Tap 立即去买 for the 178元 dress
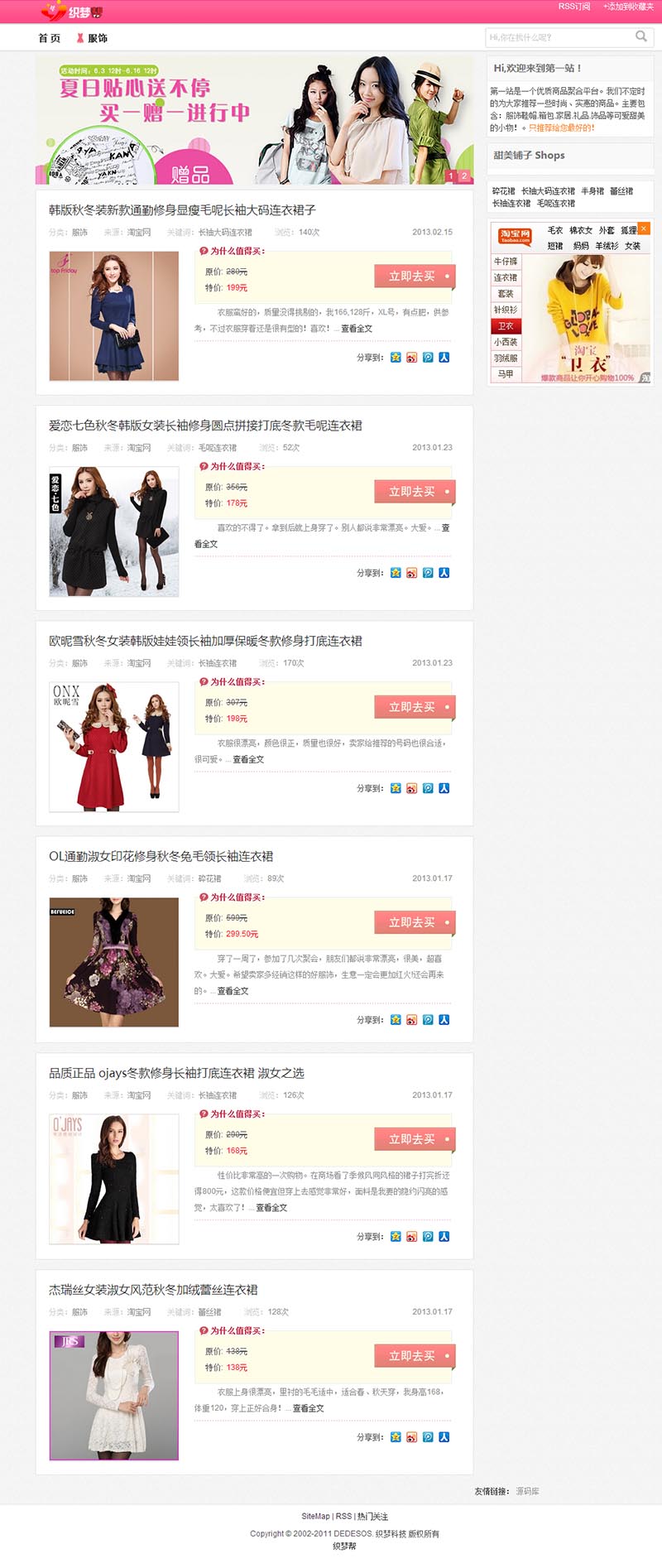 tap(414, 492)
